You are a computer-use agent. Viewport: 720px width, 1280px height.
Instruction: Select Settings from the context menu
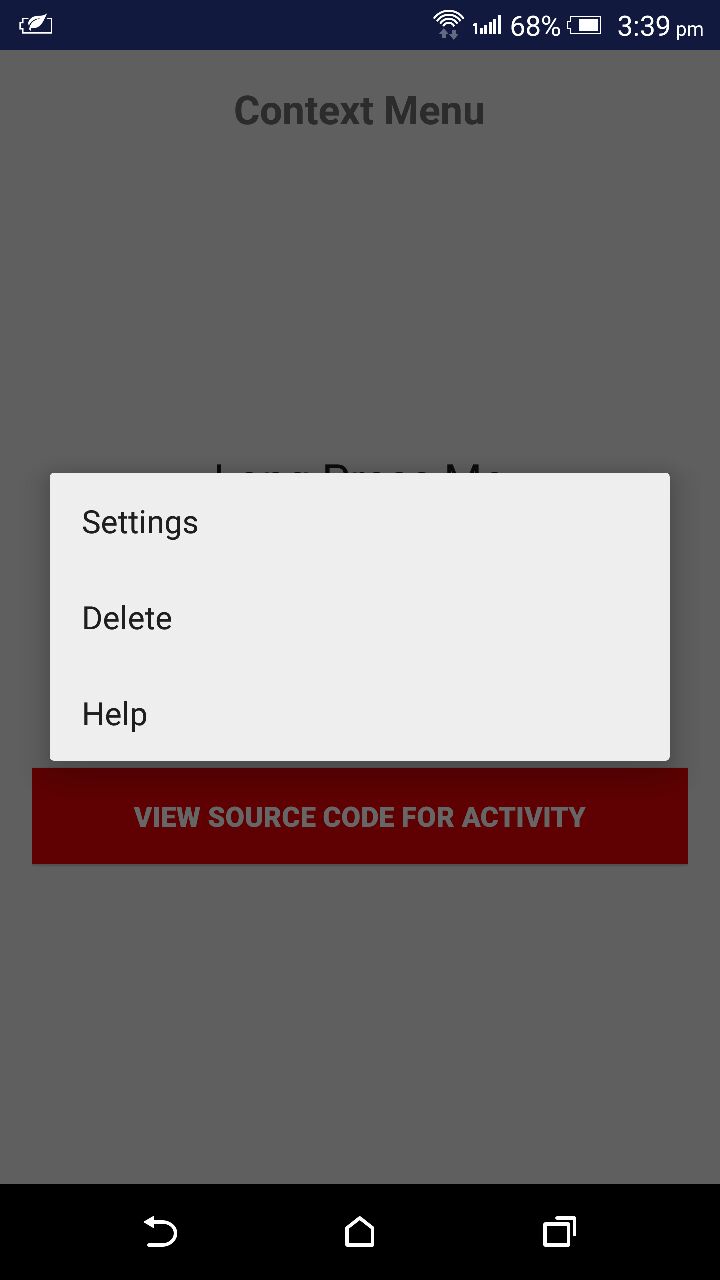coord(360,522)
